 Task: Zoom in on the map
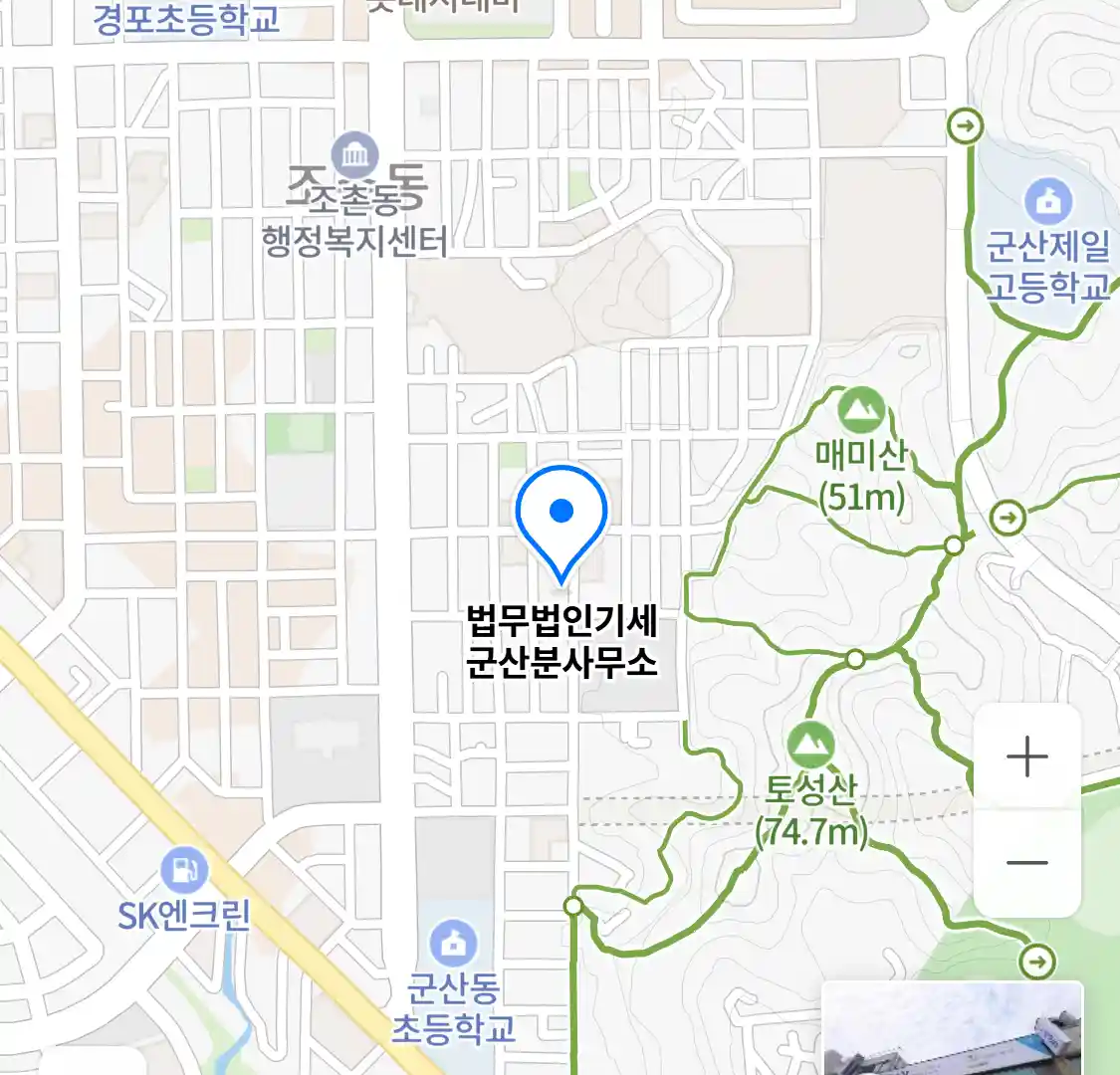[x=1026, y=757]
